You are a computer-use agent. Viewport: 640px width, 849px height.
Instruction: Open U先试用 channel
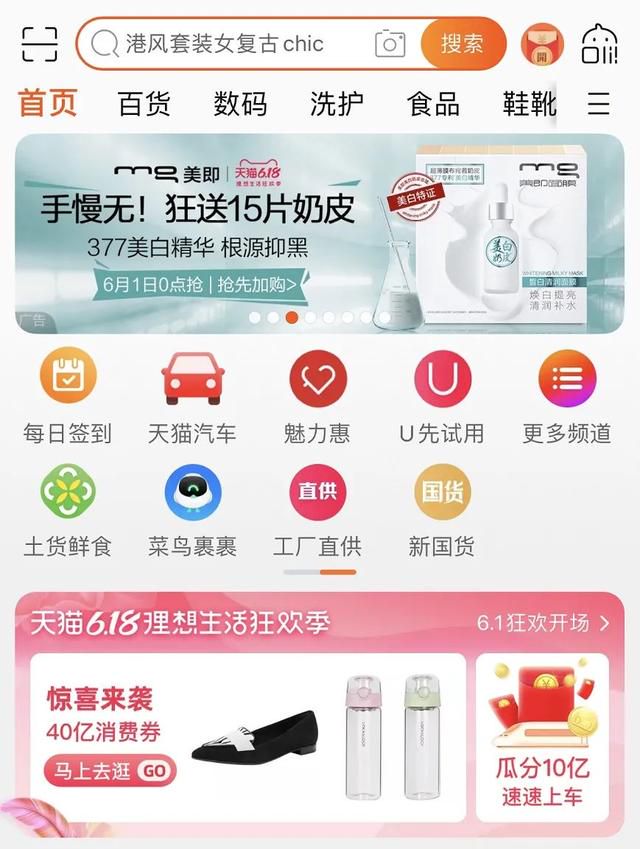(441, 397)
